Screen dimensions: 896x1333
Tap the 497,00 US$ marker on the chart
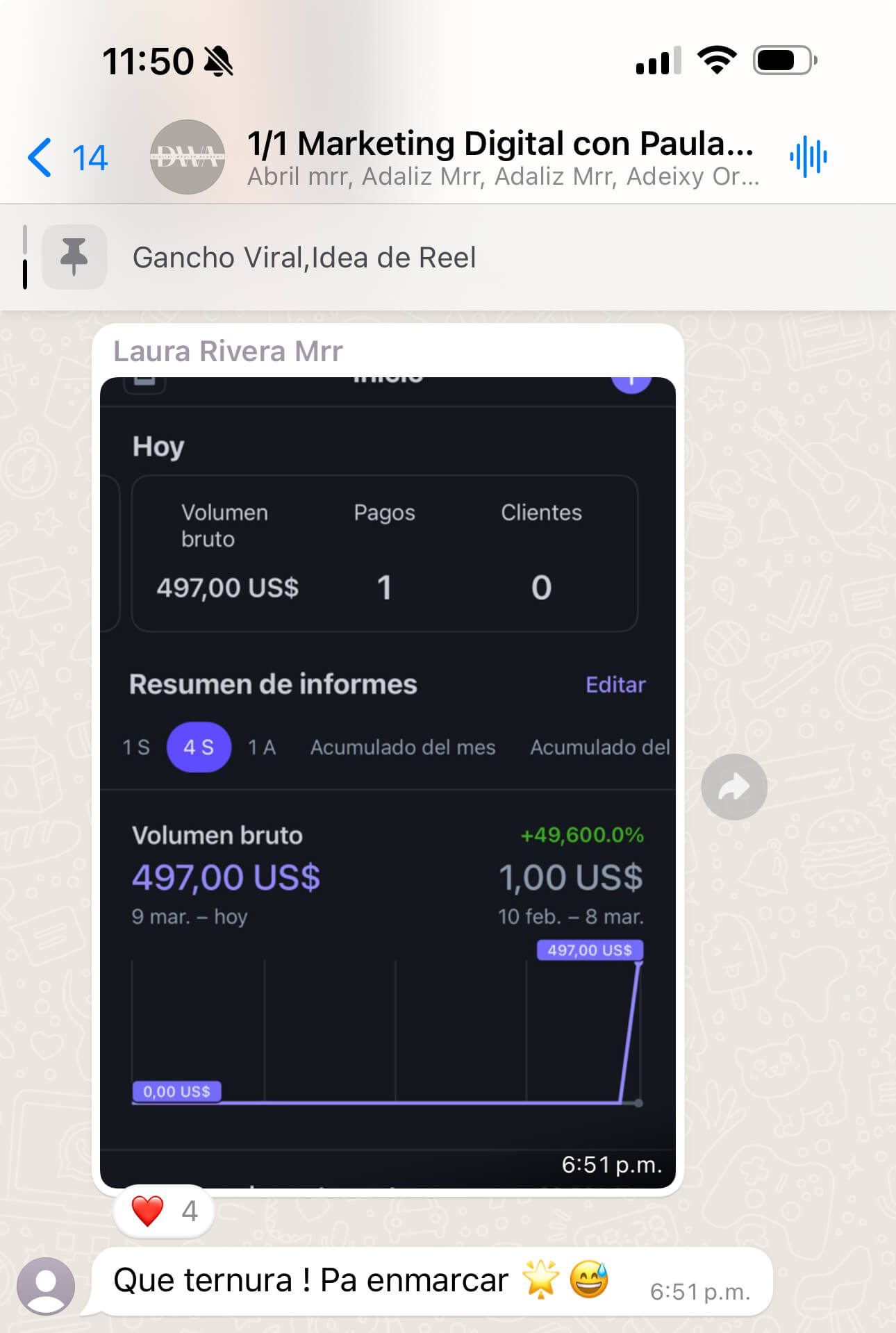click(x=588, y=950)
